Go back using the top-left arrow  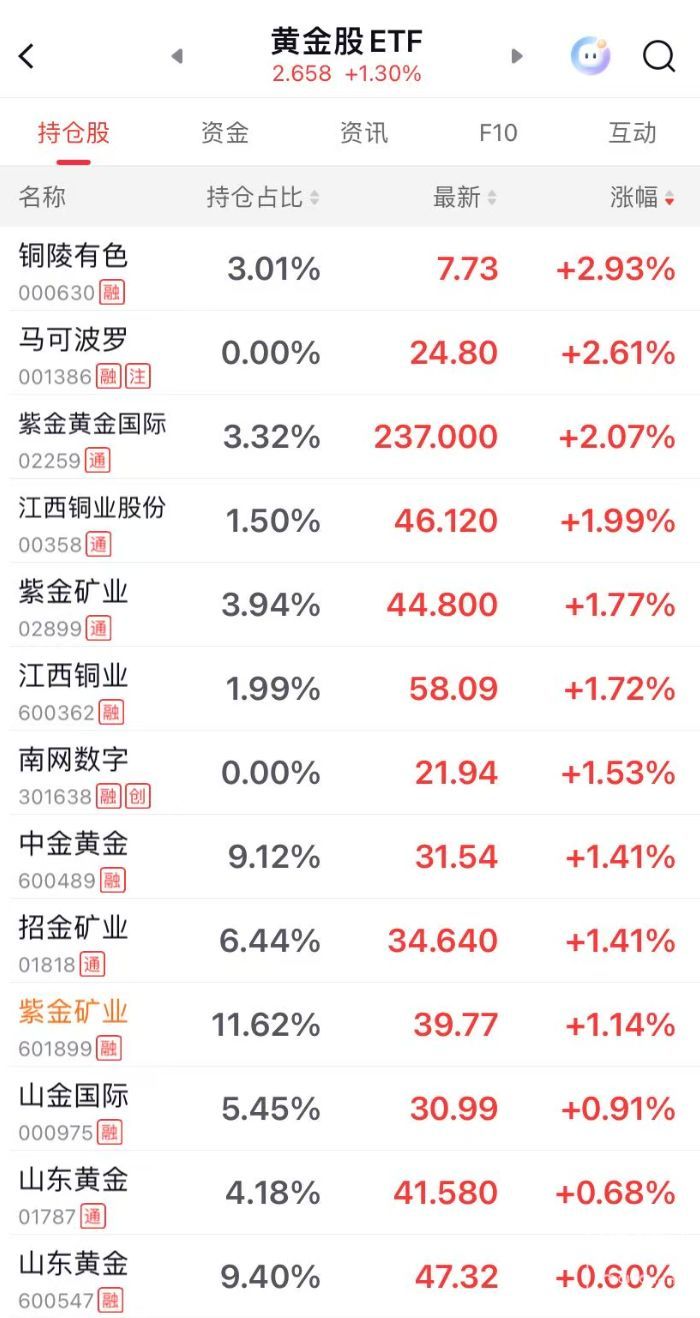pyautogui.click(x=27, y=56)
